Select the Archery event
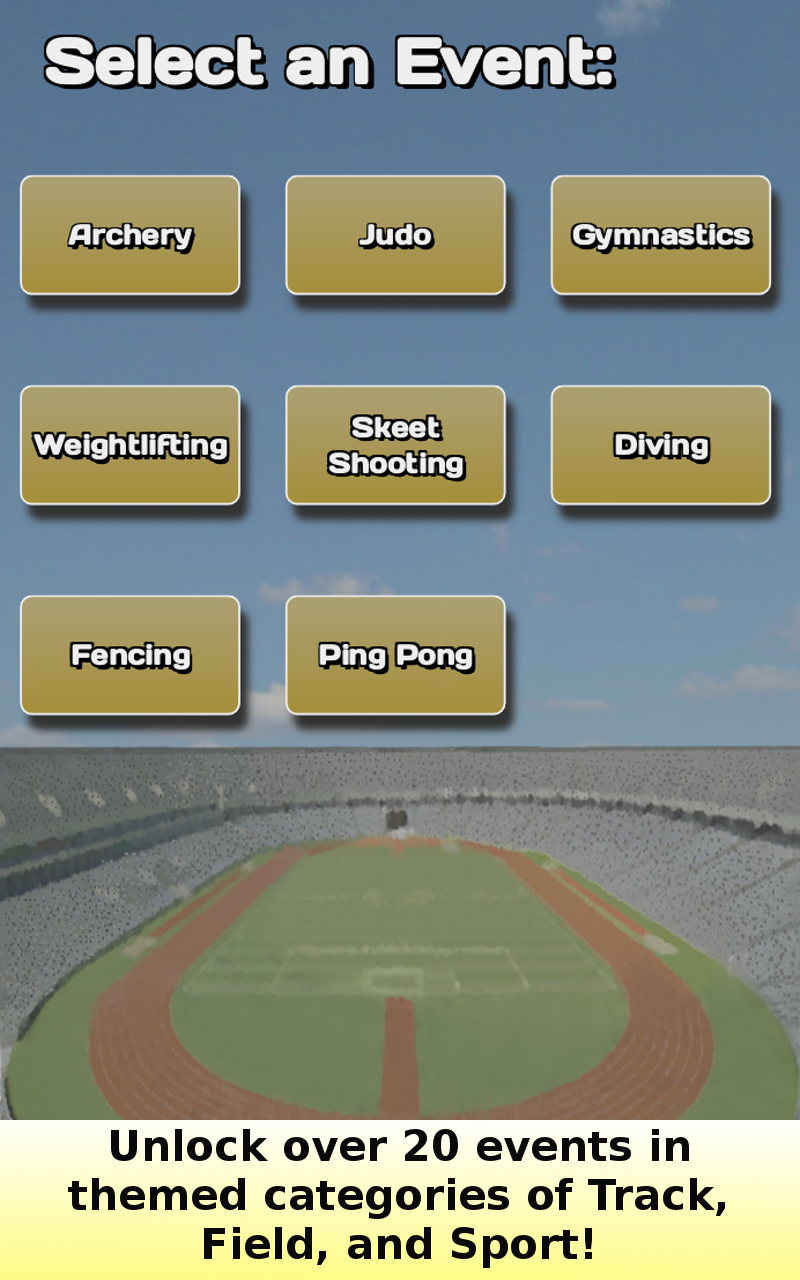Viewport: 800px width, 1280px height. tap(130, 235)
